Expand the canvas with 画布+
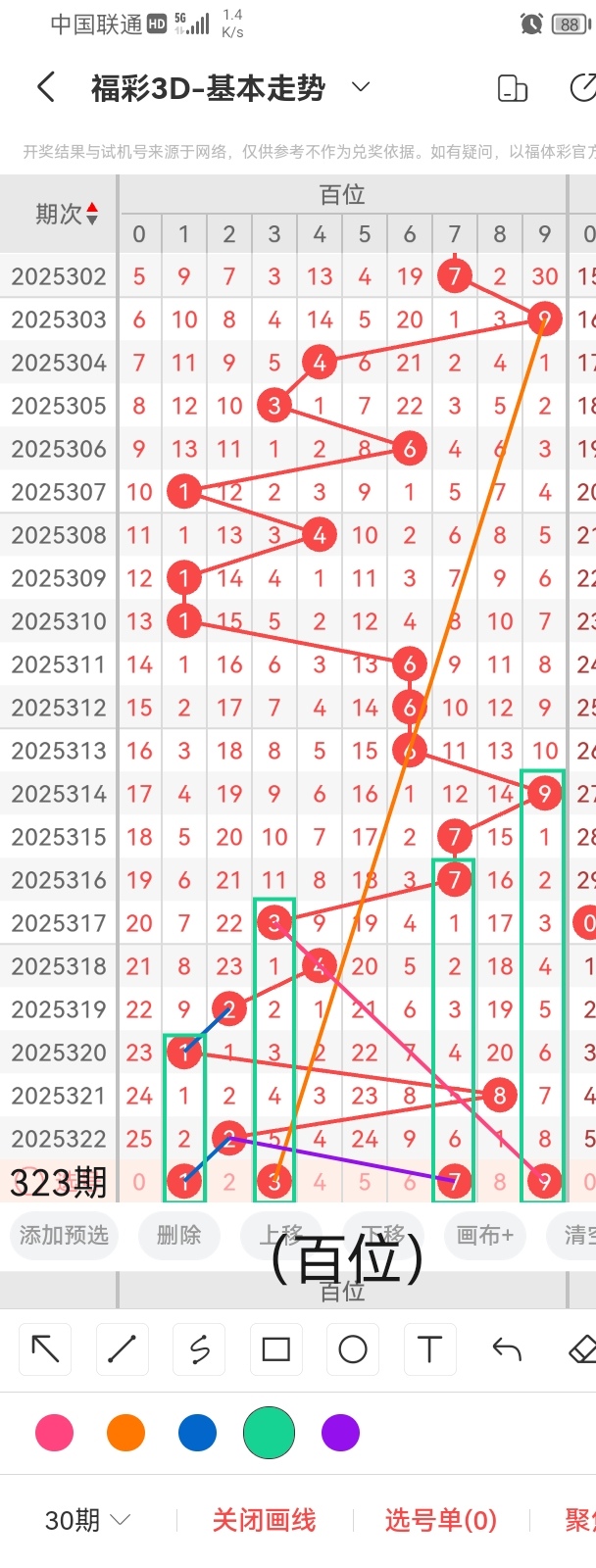The height and width of the screenshot is (1568, 596). coord(485,1235)
